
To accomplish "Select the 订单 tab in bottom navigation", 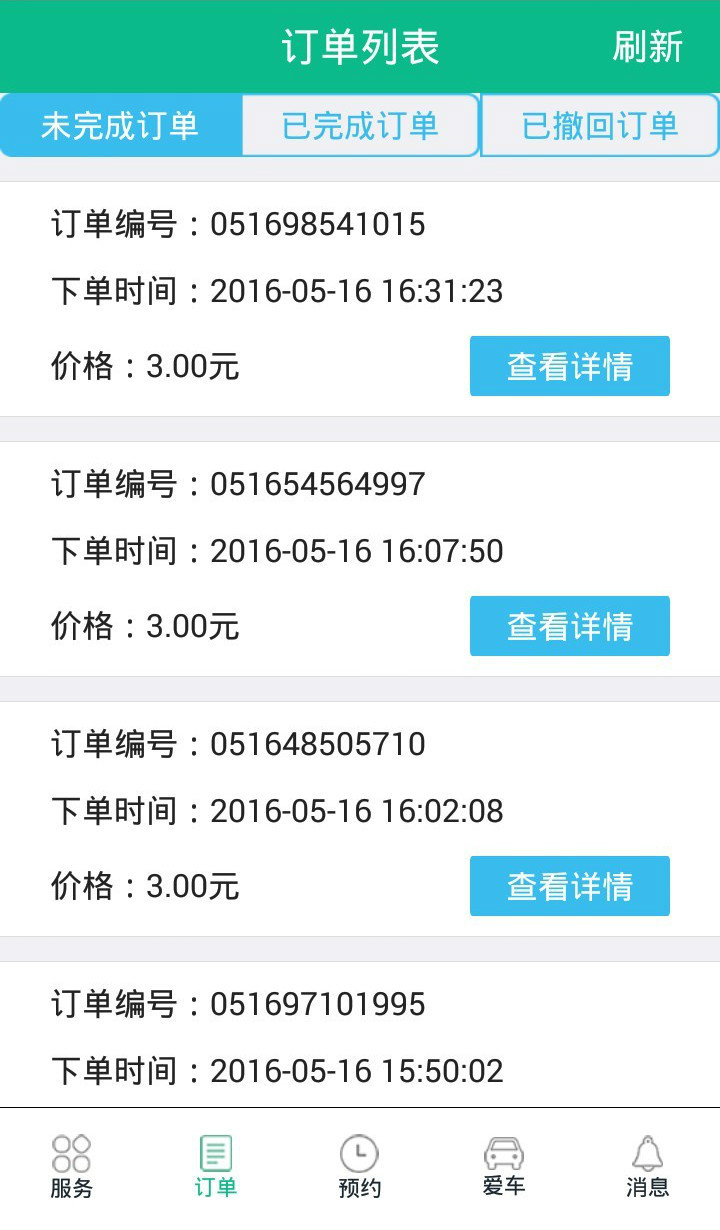I will click(216, 1166).
